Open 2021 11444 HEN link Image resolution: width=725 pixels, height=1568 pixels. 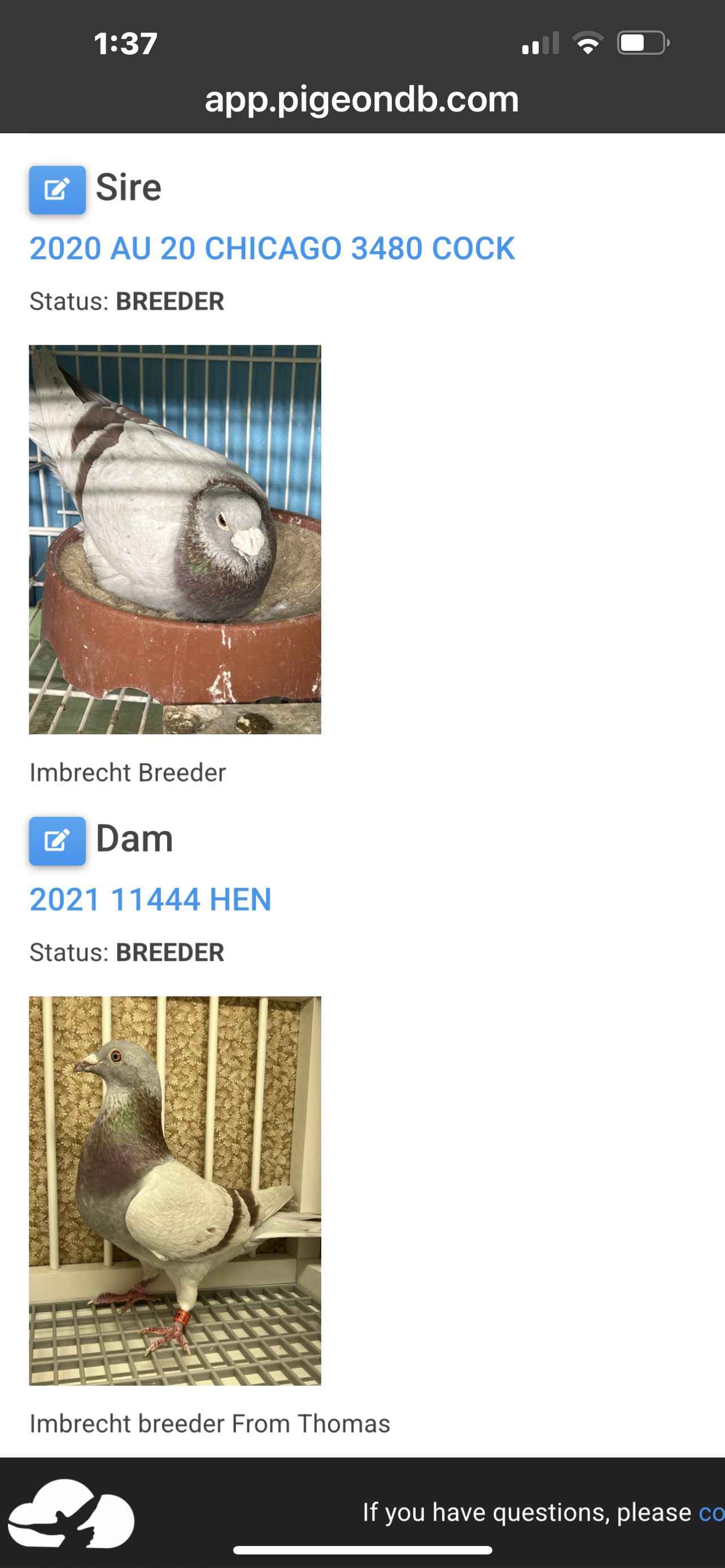[150, 900]
